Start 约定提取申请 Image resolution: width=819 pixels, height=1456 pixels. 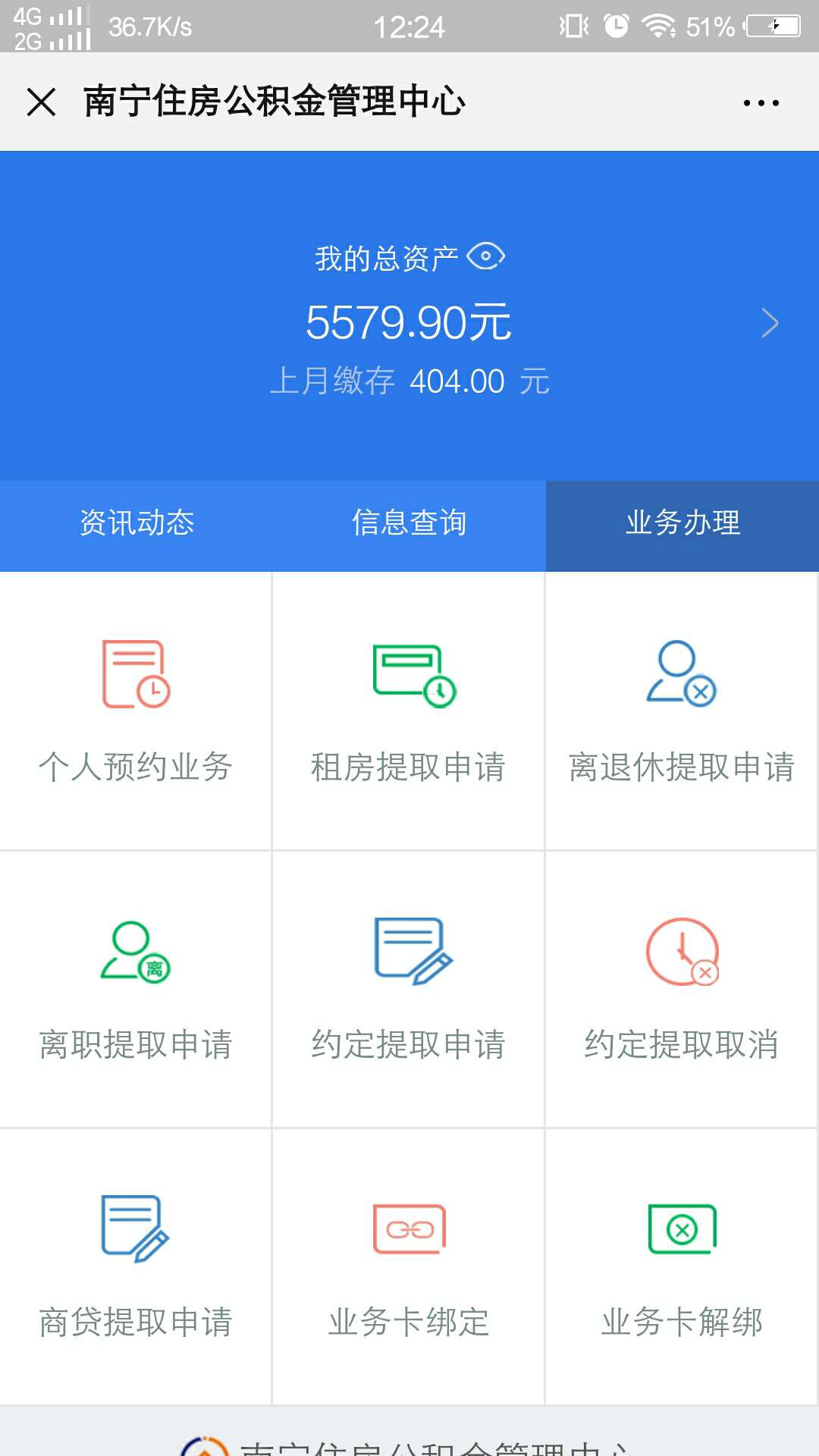point(409,990)
